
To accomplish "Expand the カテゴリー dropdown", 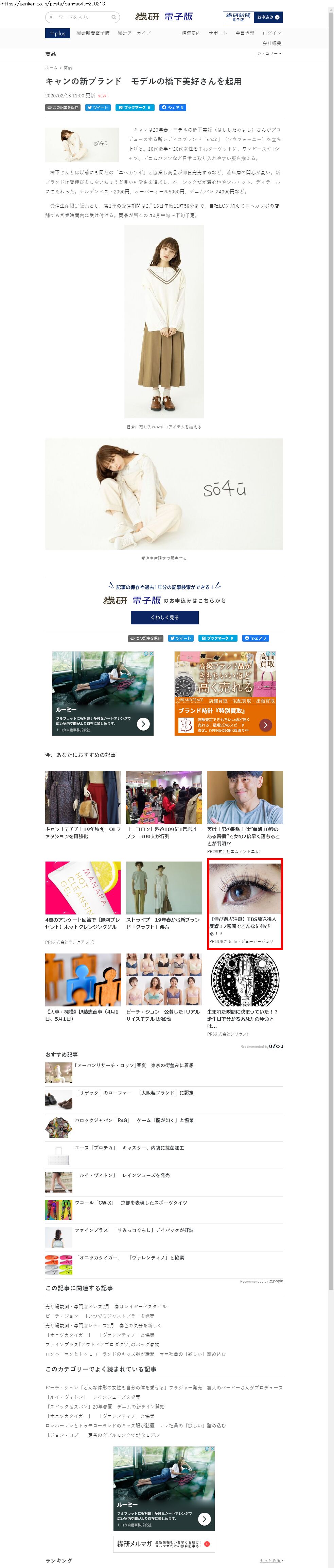I will coord(269,54).
